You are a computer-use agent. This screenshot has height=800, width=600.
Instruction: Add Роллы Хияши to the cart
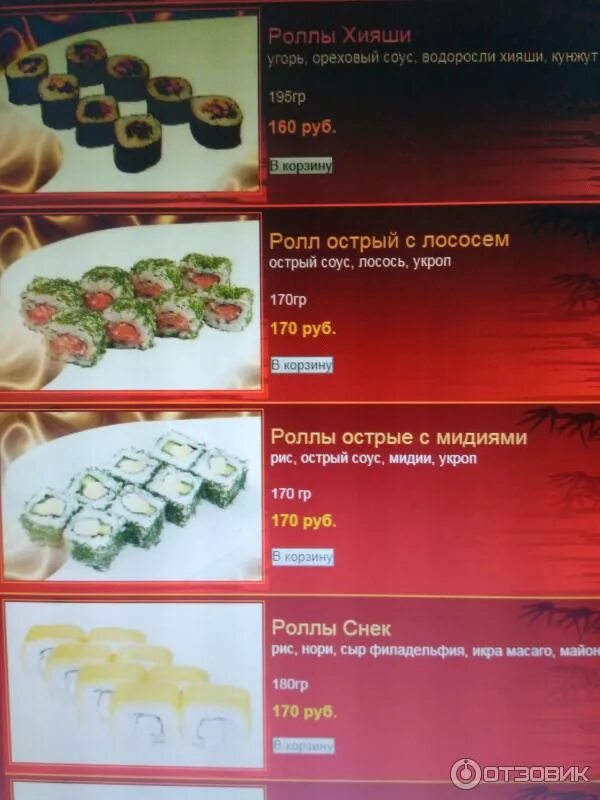(301, 166)
